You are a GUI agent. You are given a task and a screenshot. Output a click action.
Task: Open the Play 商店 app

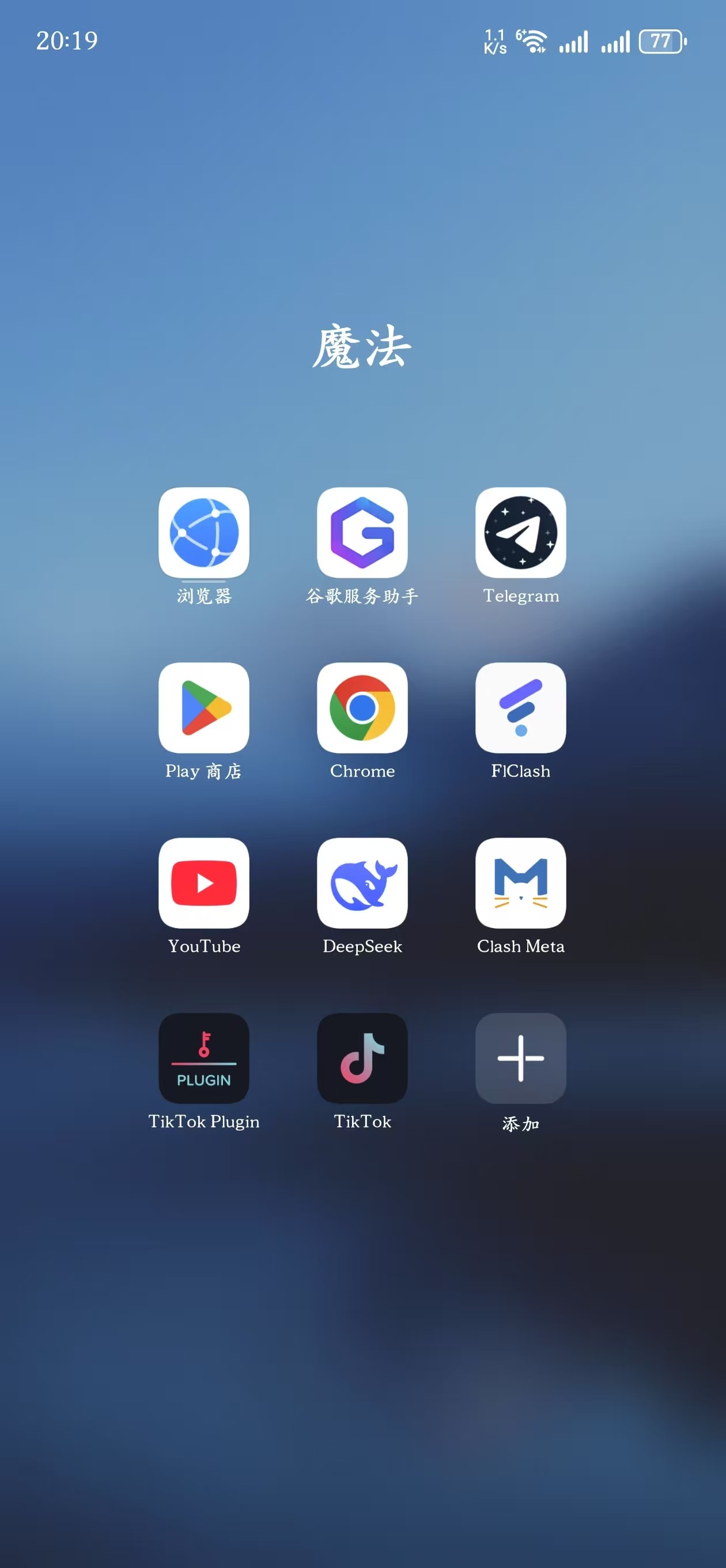coord(204,708)
